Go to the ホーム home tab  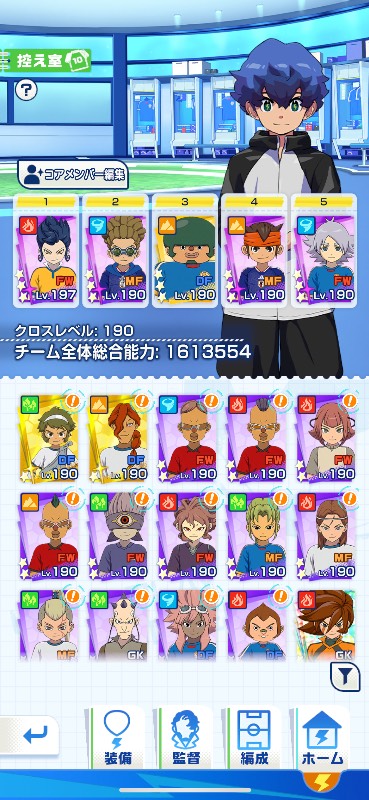point(322,738)
